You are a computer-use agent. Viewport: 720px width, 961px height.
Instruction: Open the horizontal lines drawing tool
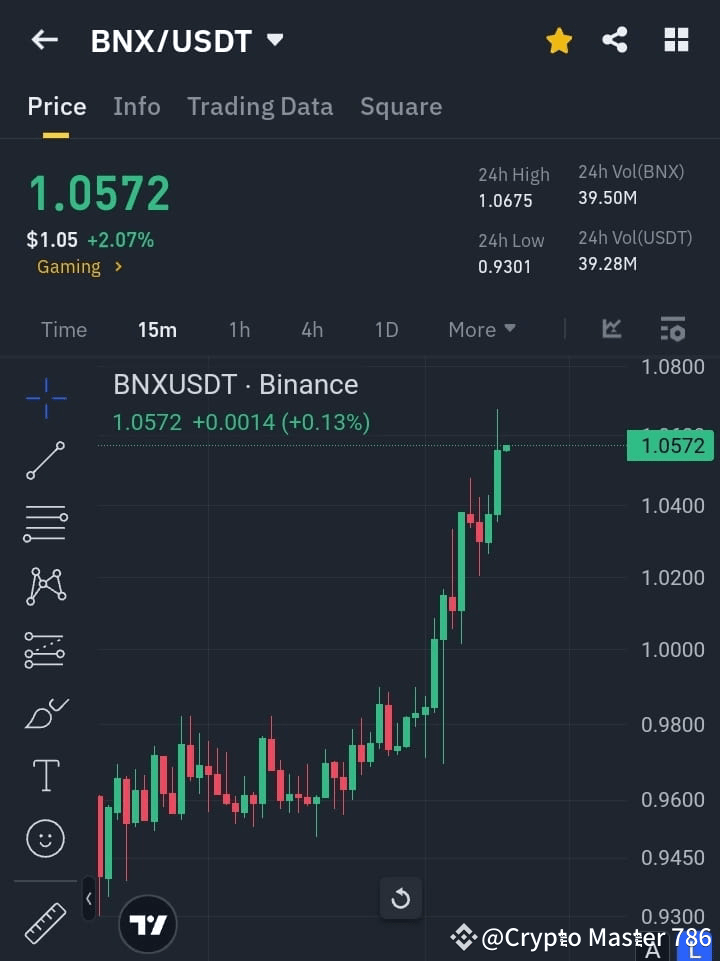click(45, 524)
